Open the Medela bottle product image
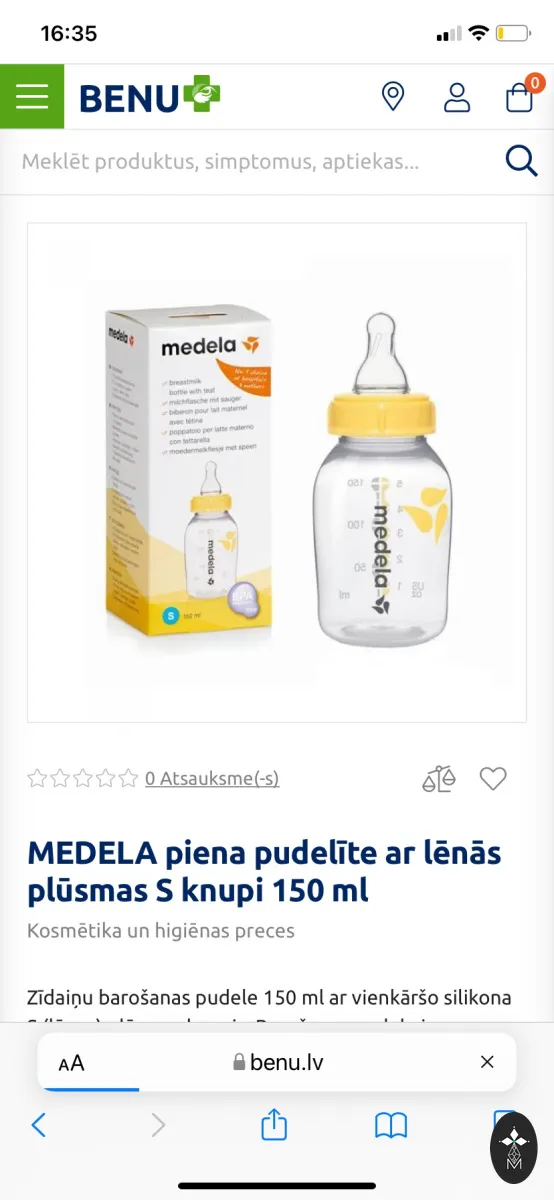 (x=277, y=472)
